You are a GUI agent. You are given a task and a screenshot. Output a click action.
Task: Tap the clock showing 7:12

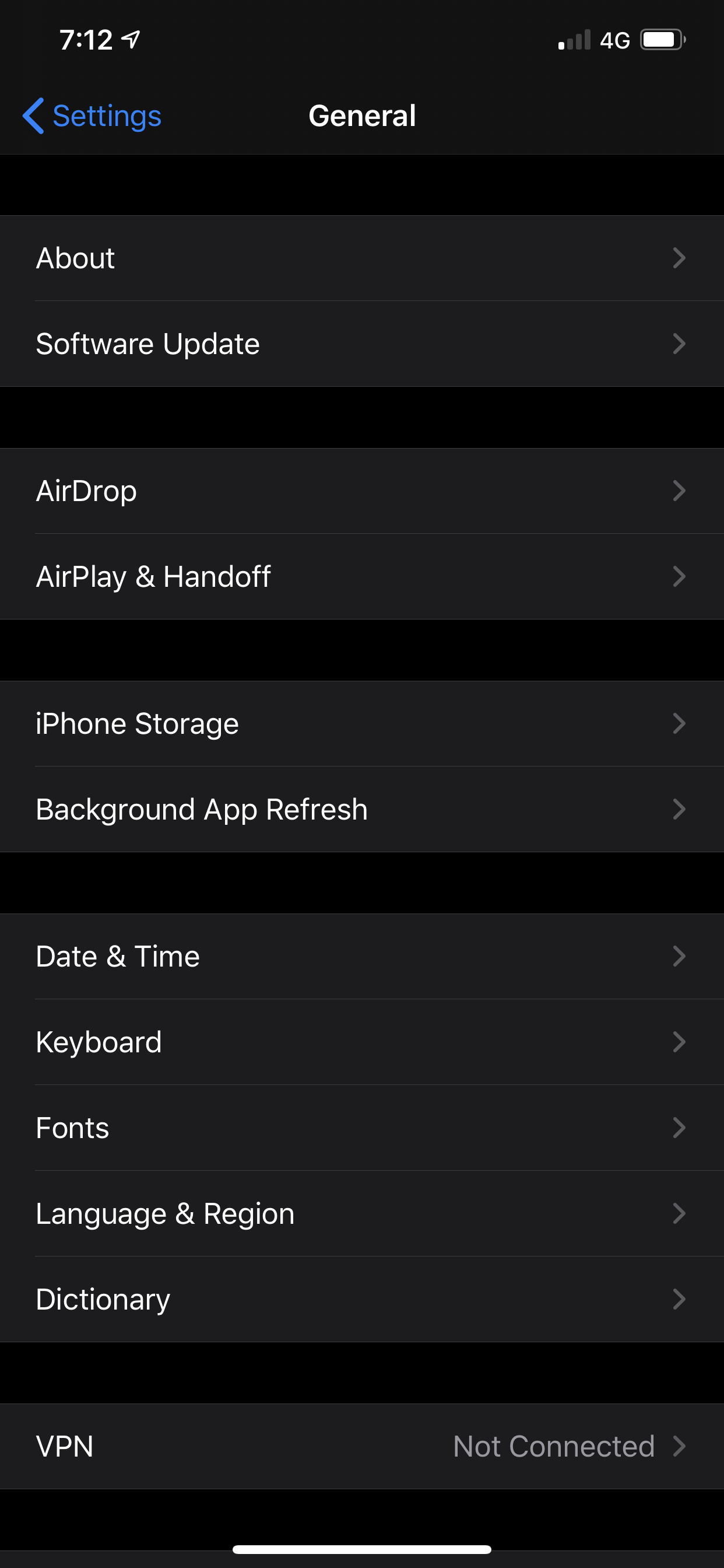coord(85,39)
